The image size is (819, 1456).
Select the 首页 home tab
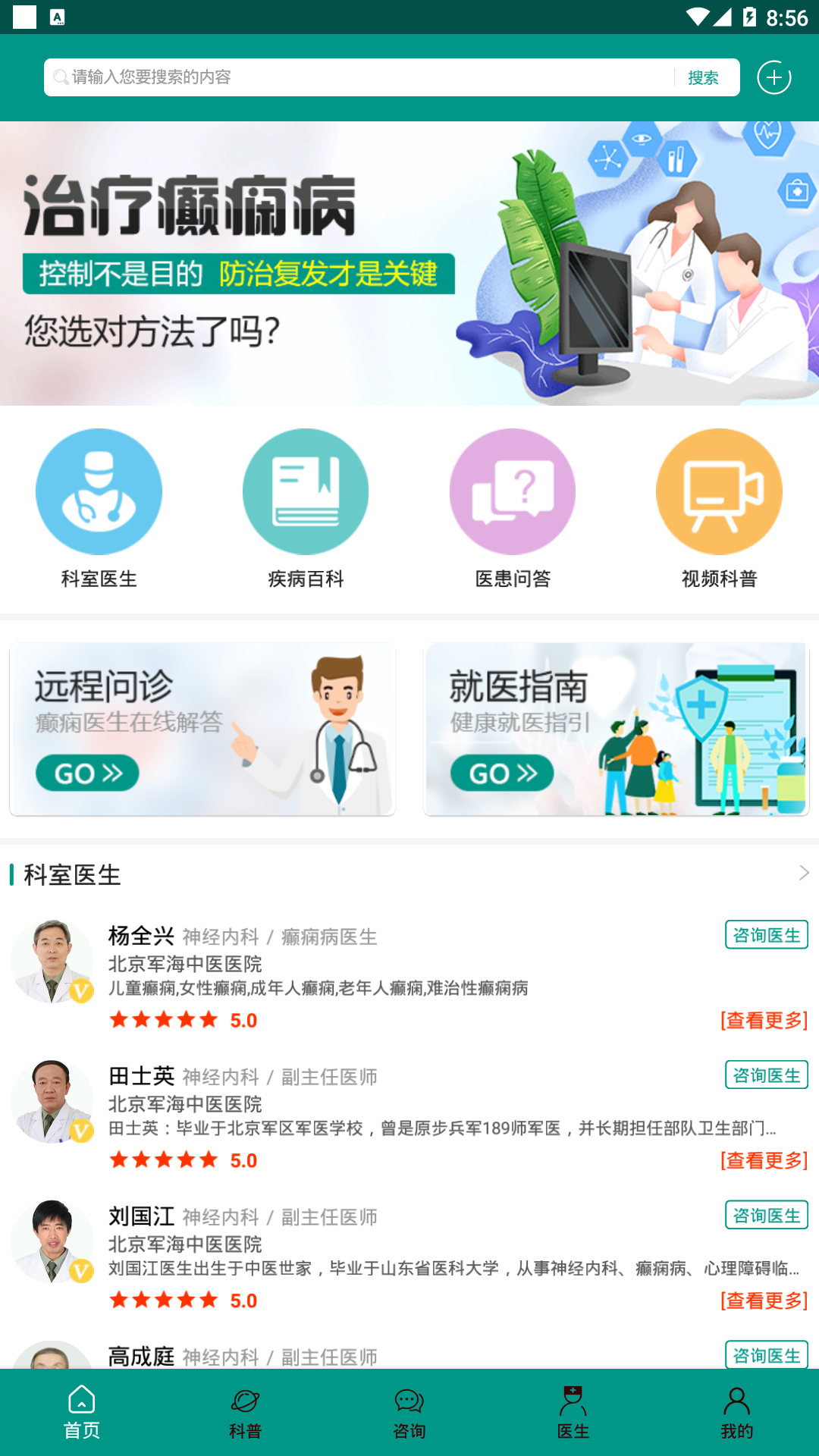pyautogui.click(x=82, y=1413)
